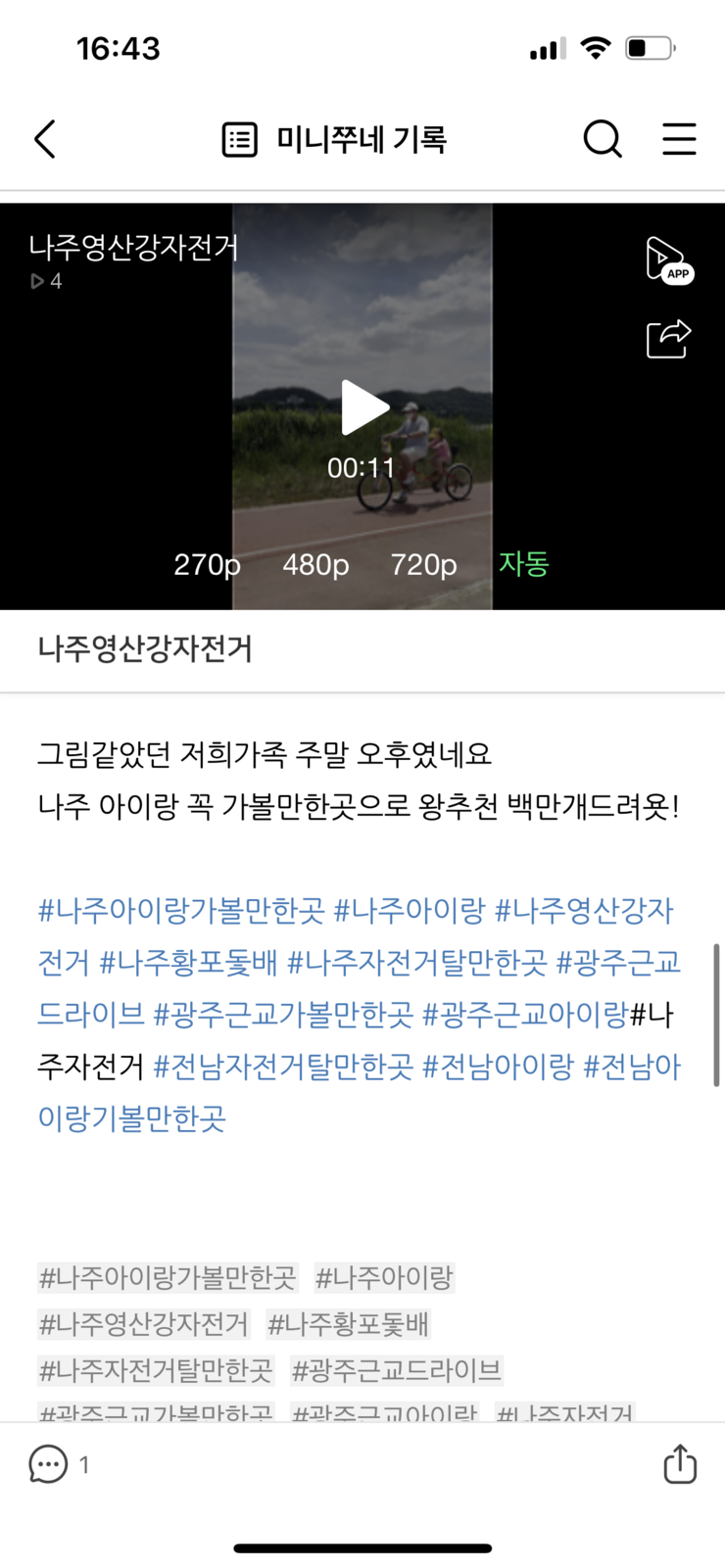Share the video with the arrow icon

668,339
